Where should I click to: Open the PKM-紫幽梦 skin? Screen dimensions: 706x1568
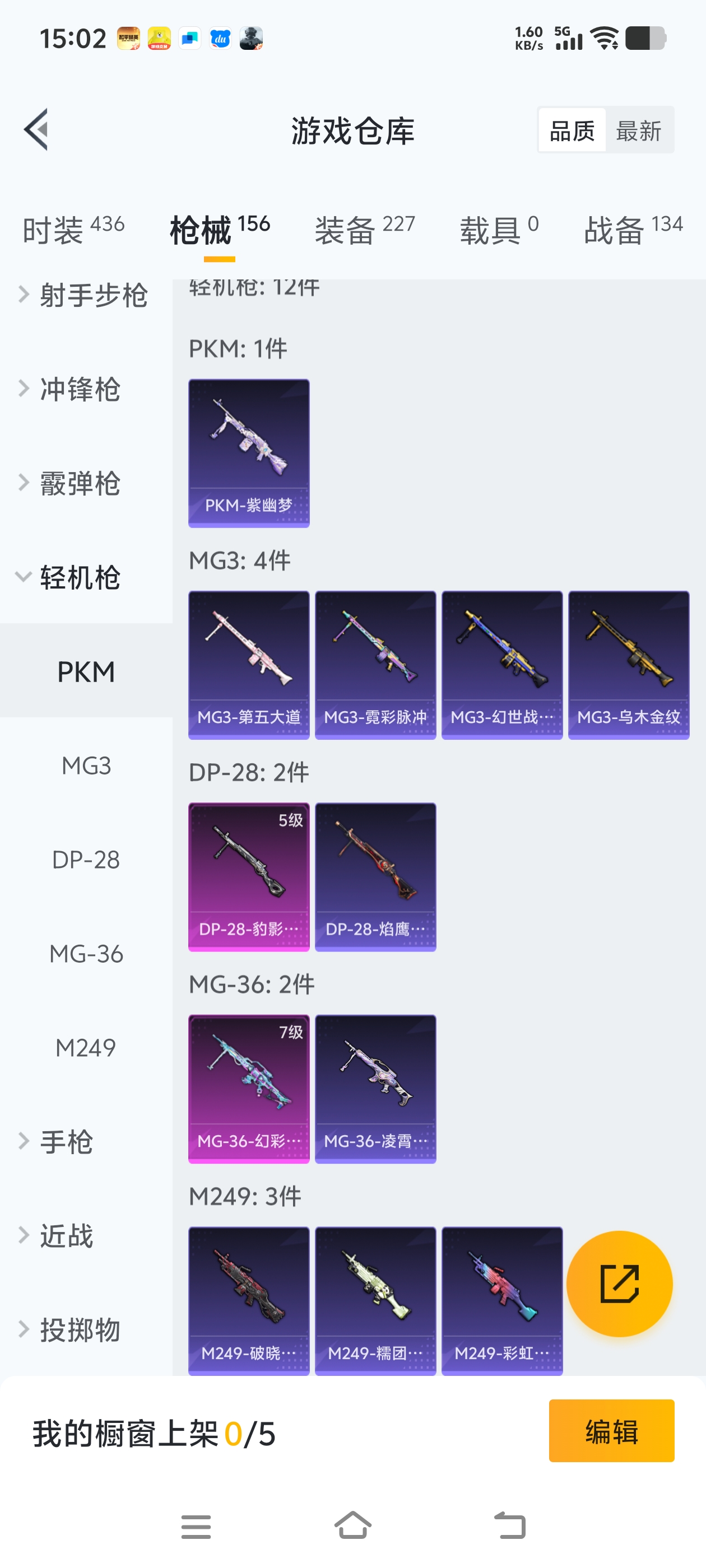tap(249, 453)
